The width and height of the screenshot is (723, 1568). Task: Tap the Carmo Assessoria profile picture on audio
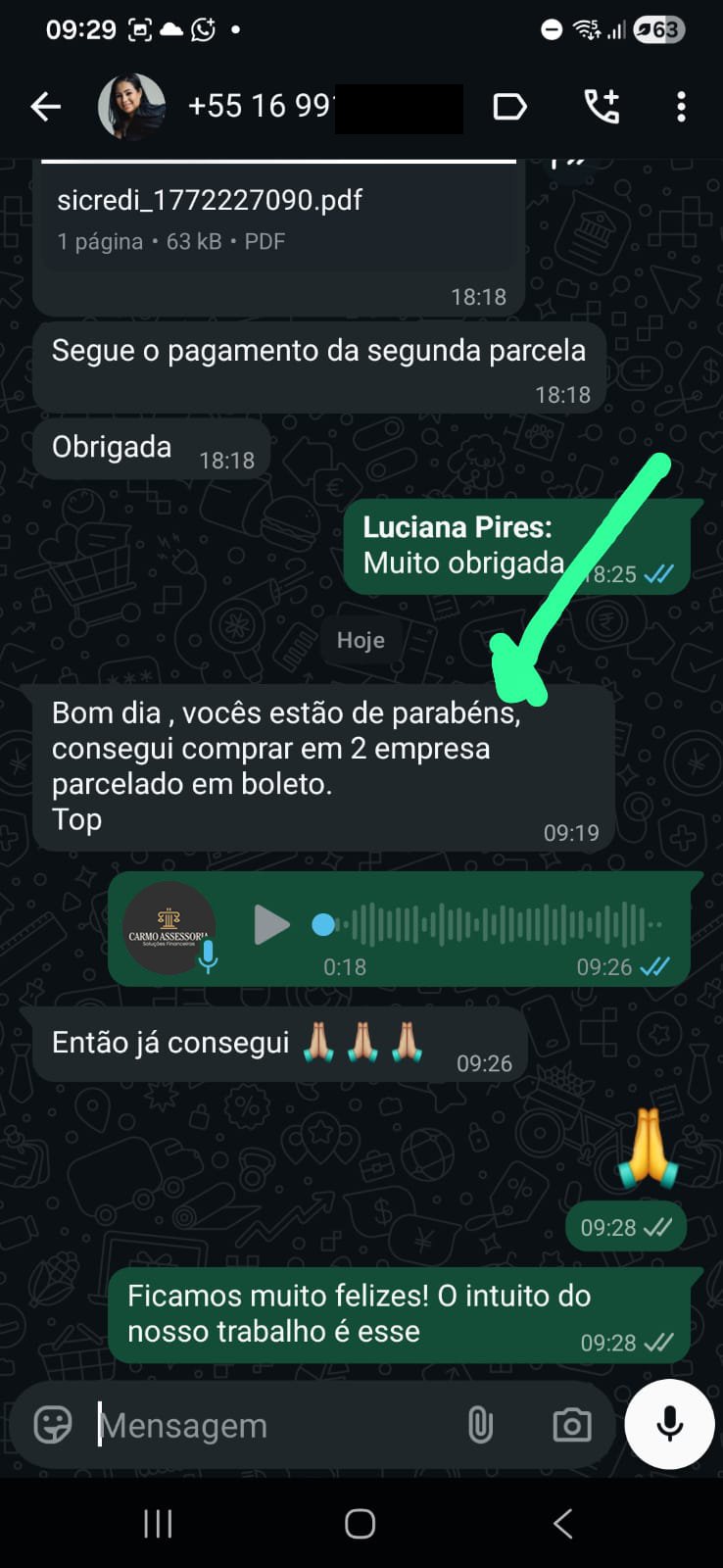[169, 925]
